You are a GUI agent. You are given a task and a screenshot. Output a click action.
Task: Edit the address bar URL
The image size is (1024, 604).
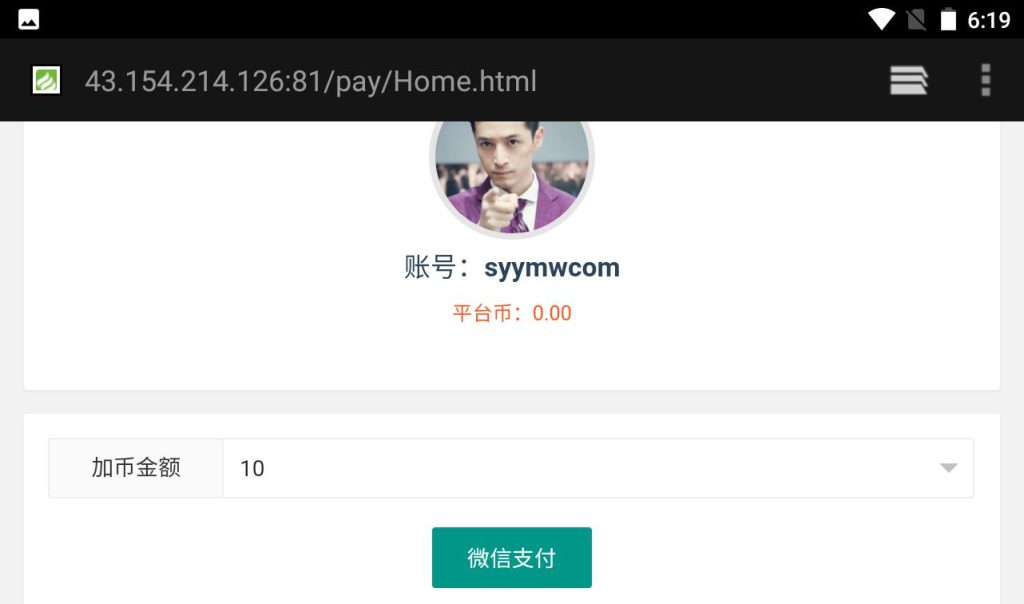(311, 81)
